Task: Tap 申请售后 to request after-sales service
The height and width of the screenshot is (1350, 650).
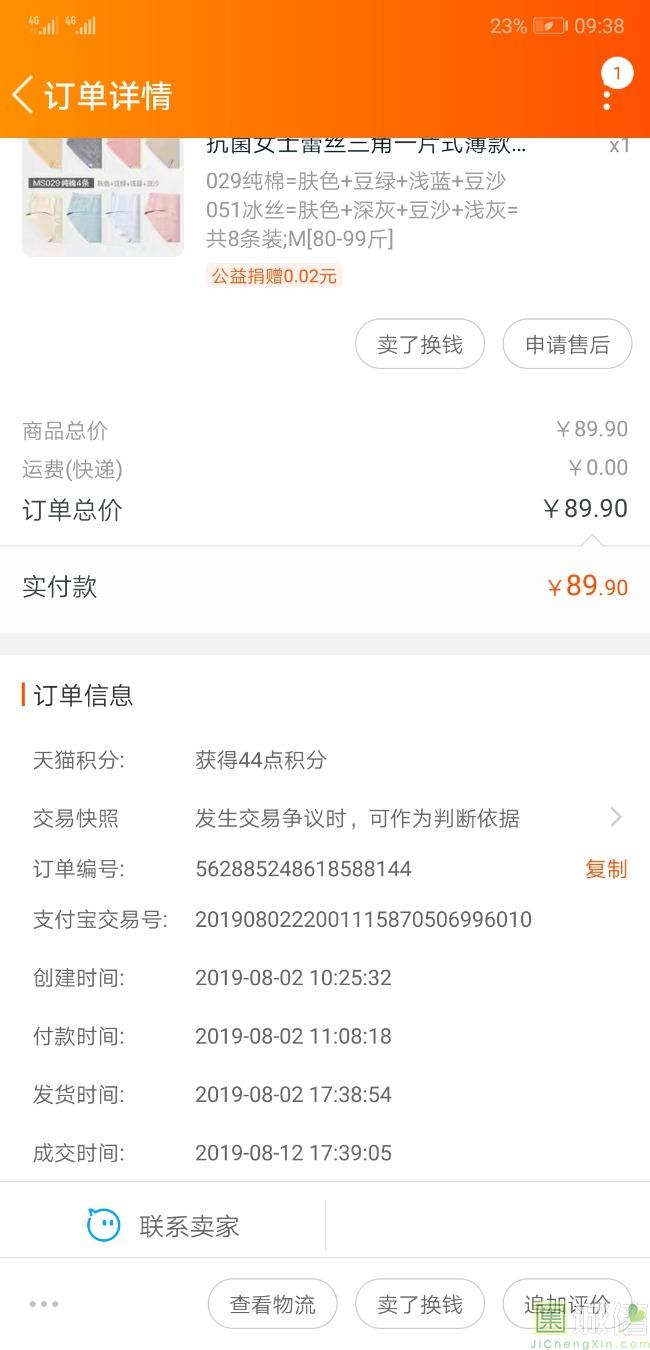Action: (567, 345)
